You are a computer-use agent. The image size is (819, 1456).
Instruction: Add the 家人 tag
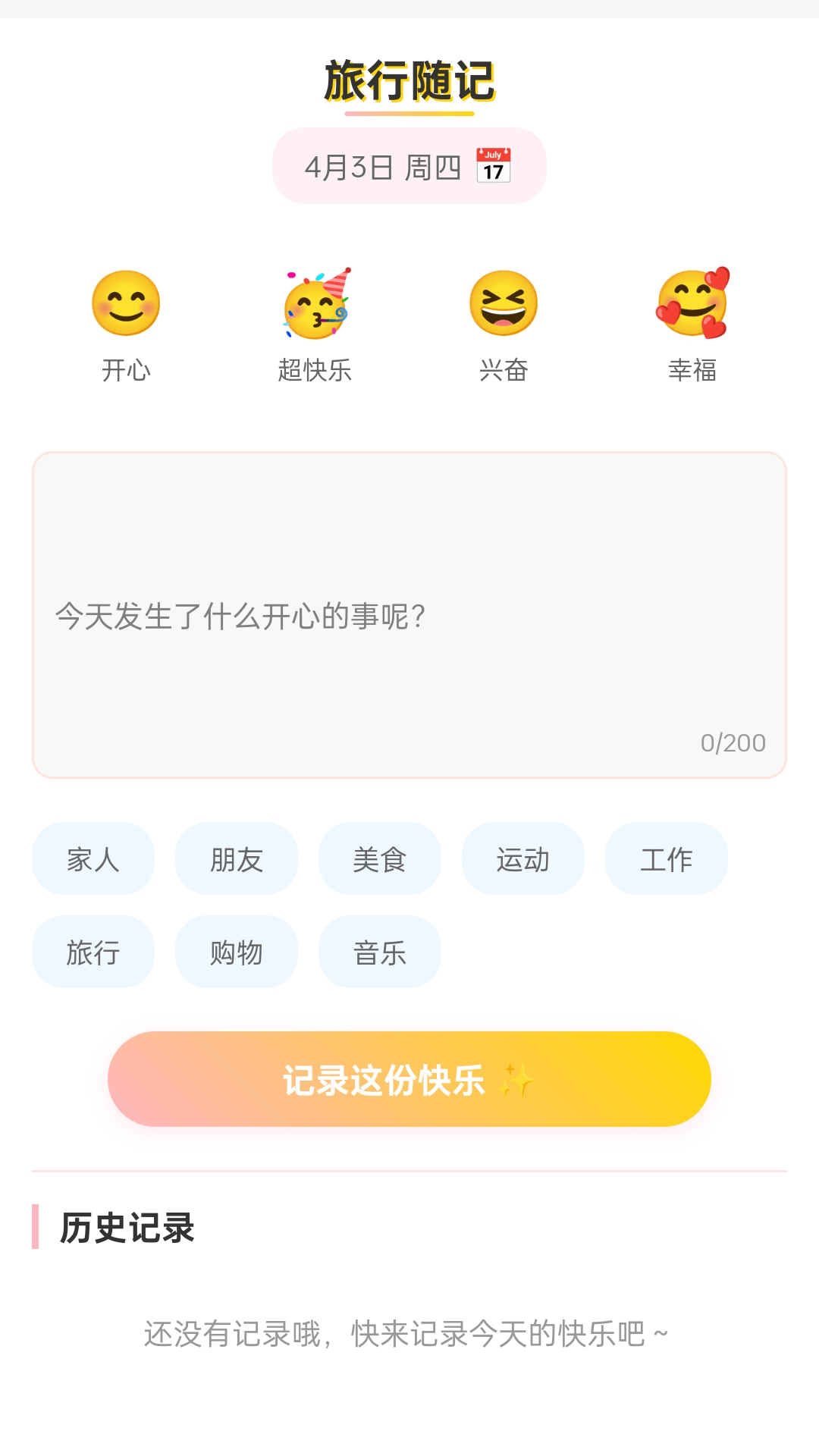[93, 859]
